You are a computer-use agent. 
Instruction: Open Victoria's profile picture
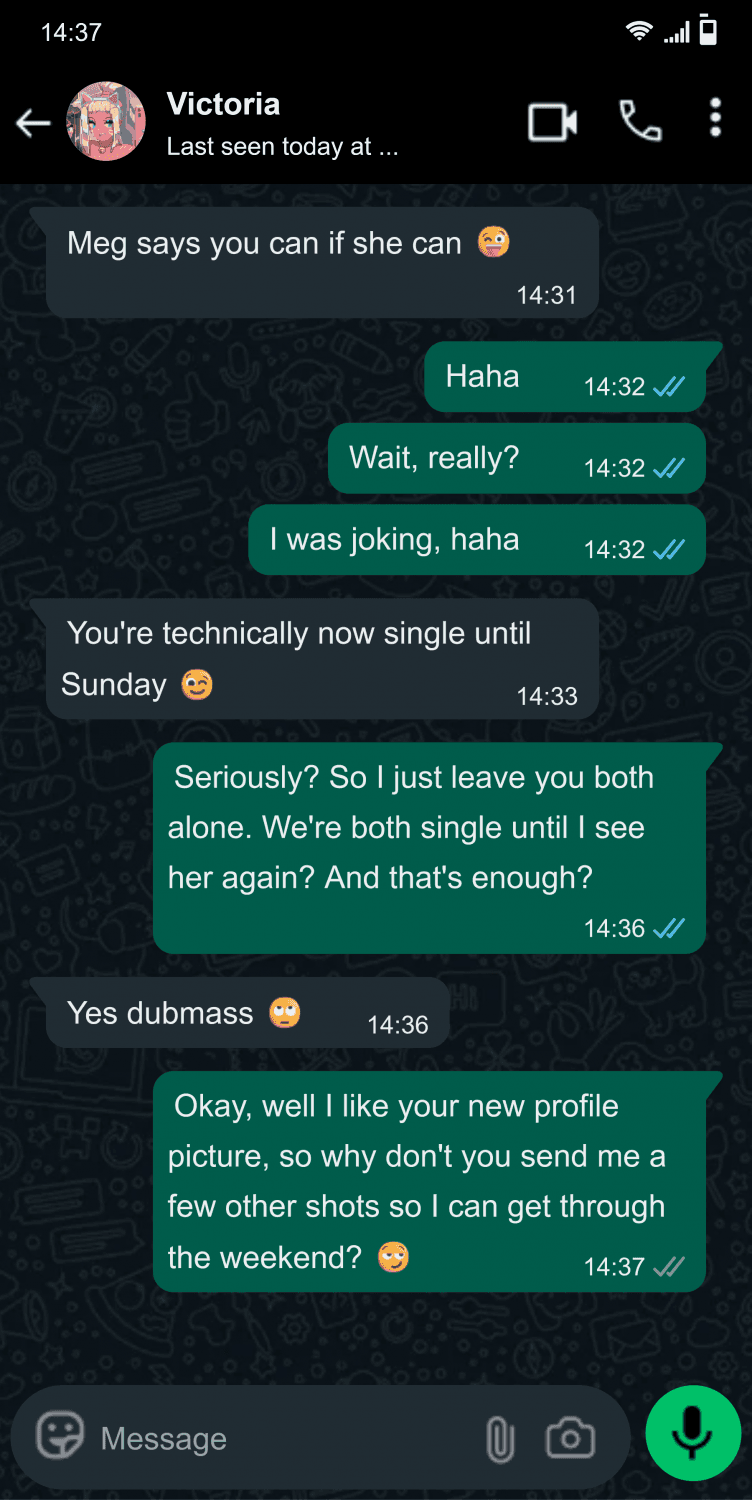(106, 122)
